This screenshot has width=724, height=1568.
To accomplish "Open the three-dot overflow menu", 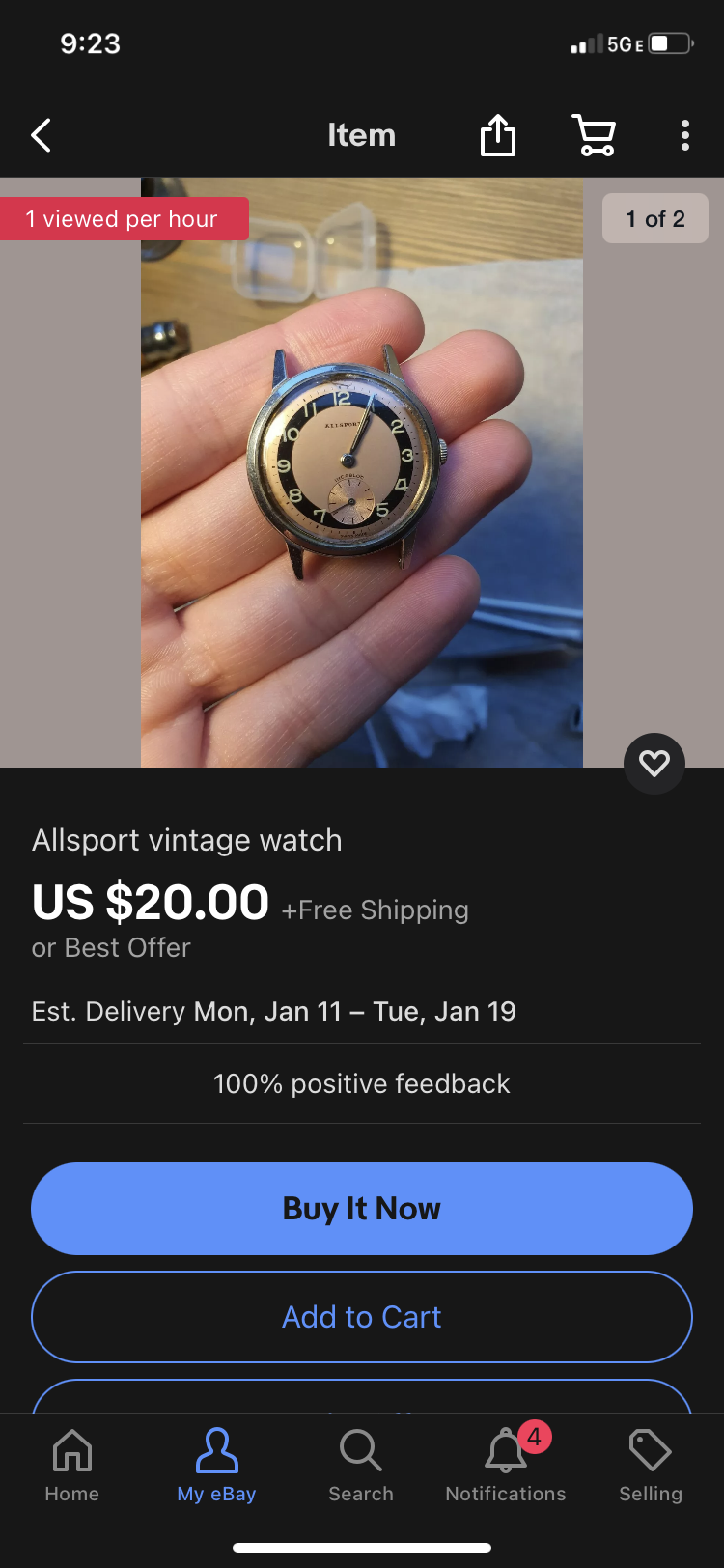I will point(684,135).
